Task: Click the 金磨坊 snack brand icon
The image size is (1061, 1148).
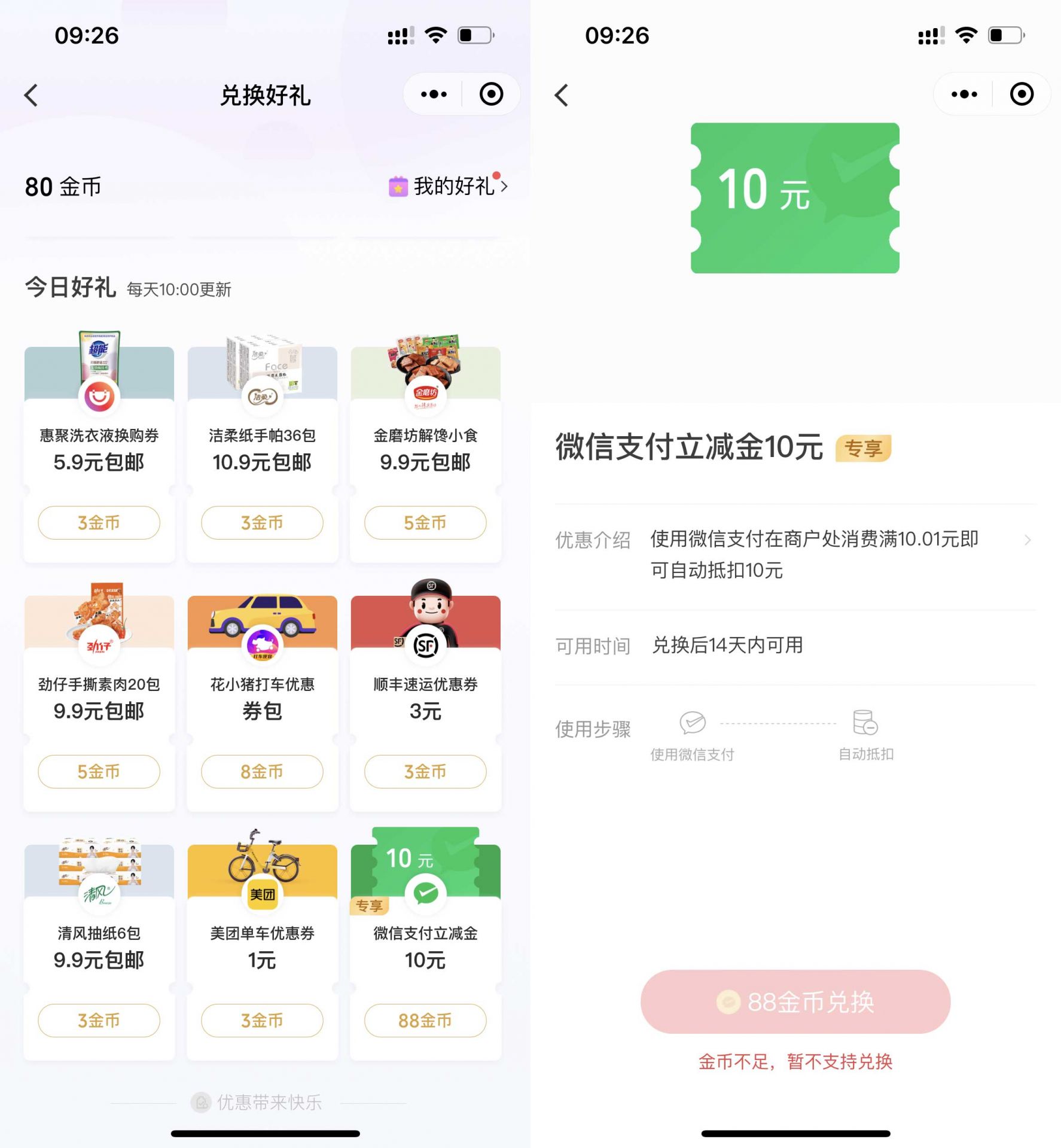Action: tap(425, 395)
